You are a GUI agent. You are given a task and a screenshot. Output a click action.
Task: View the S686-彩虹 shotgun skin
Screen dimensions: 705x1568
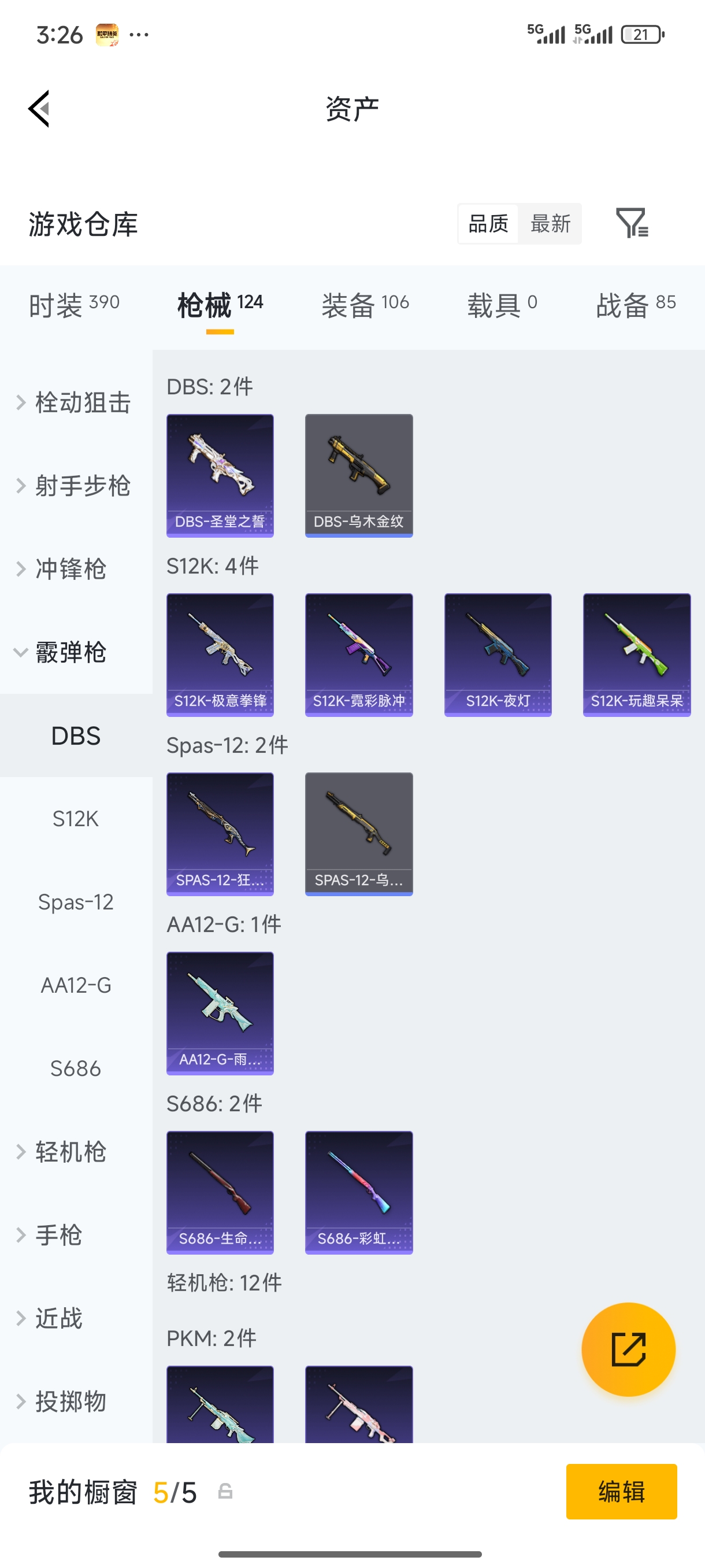pyautogui.click(x=358, y=1192)
